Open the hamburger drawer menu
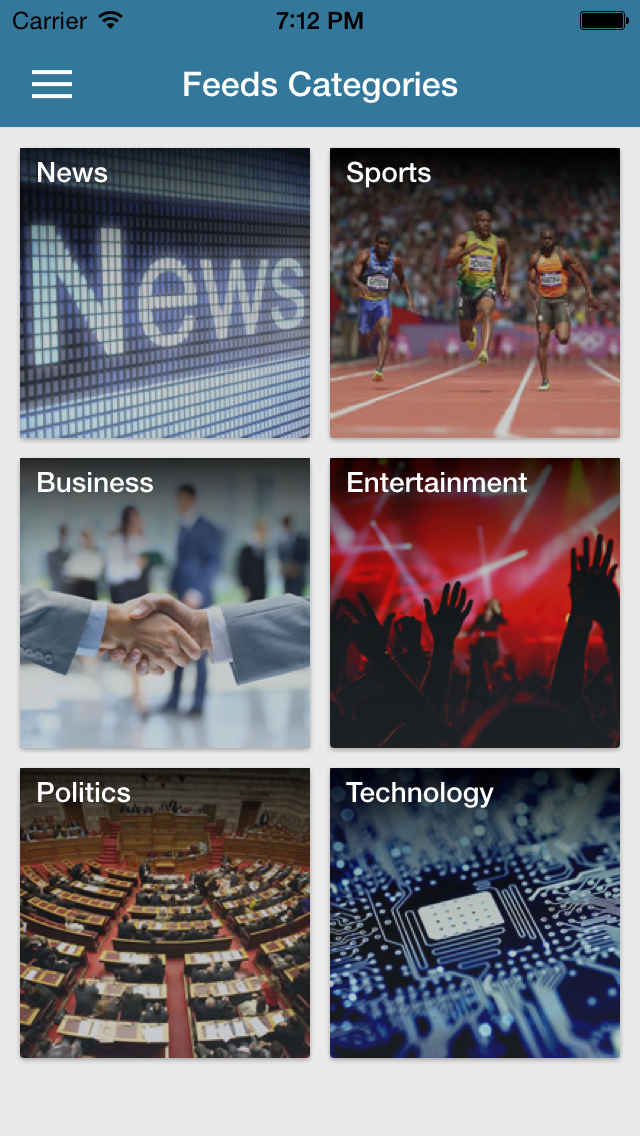This screenshot has height=1136, width=640. (52, 84)
